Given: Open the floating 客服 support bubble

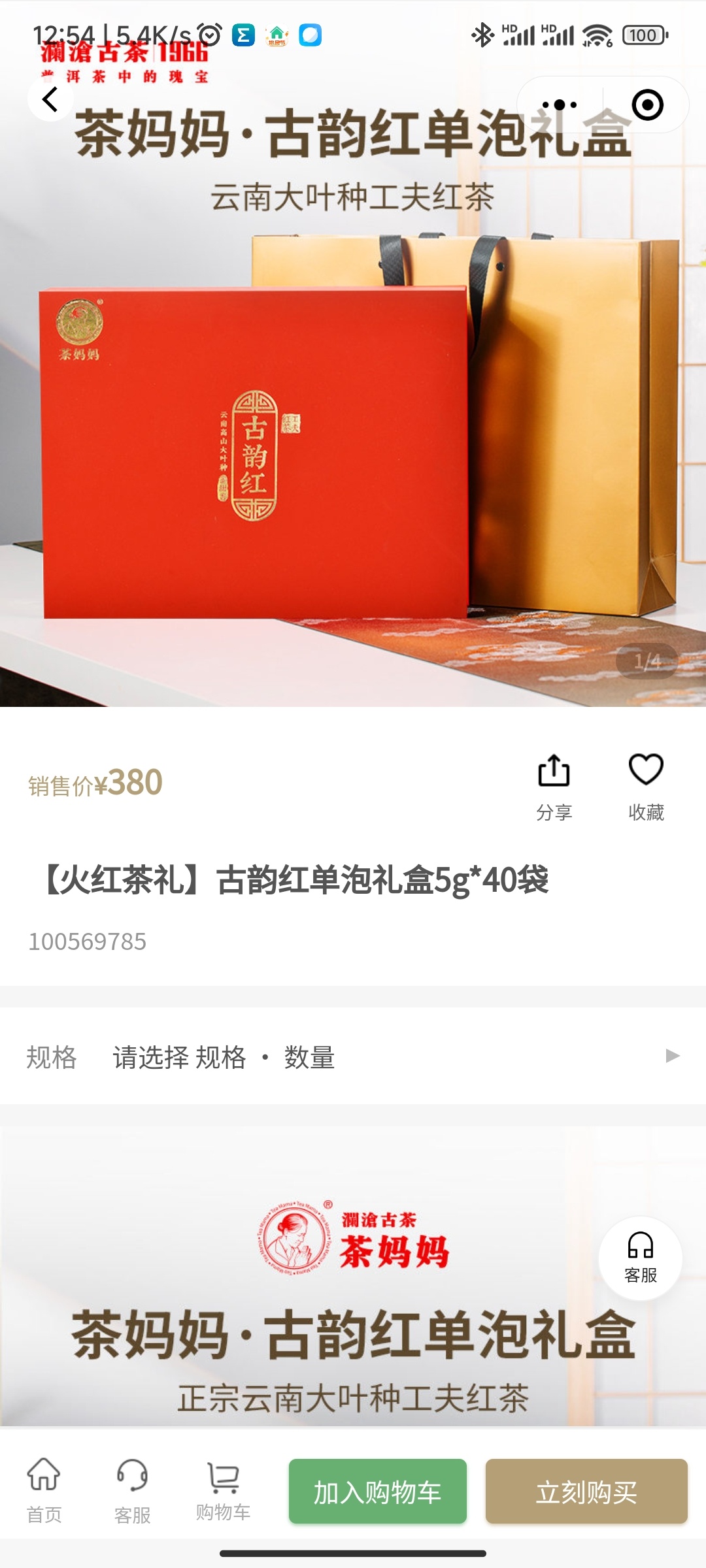Looking at the screenshot, I should coord(640,1257).
